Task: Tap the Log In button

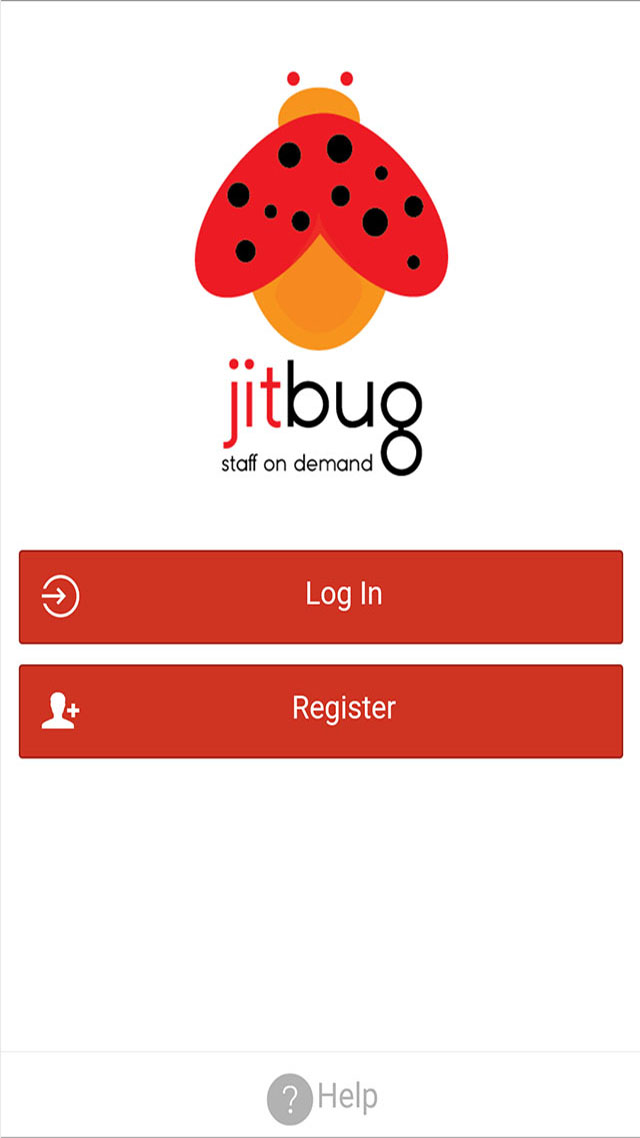Action: tap(321, 596)
